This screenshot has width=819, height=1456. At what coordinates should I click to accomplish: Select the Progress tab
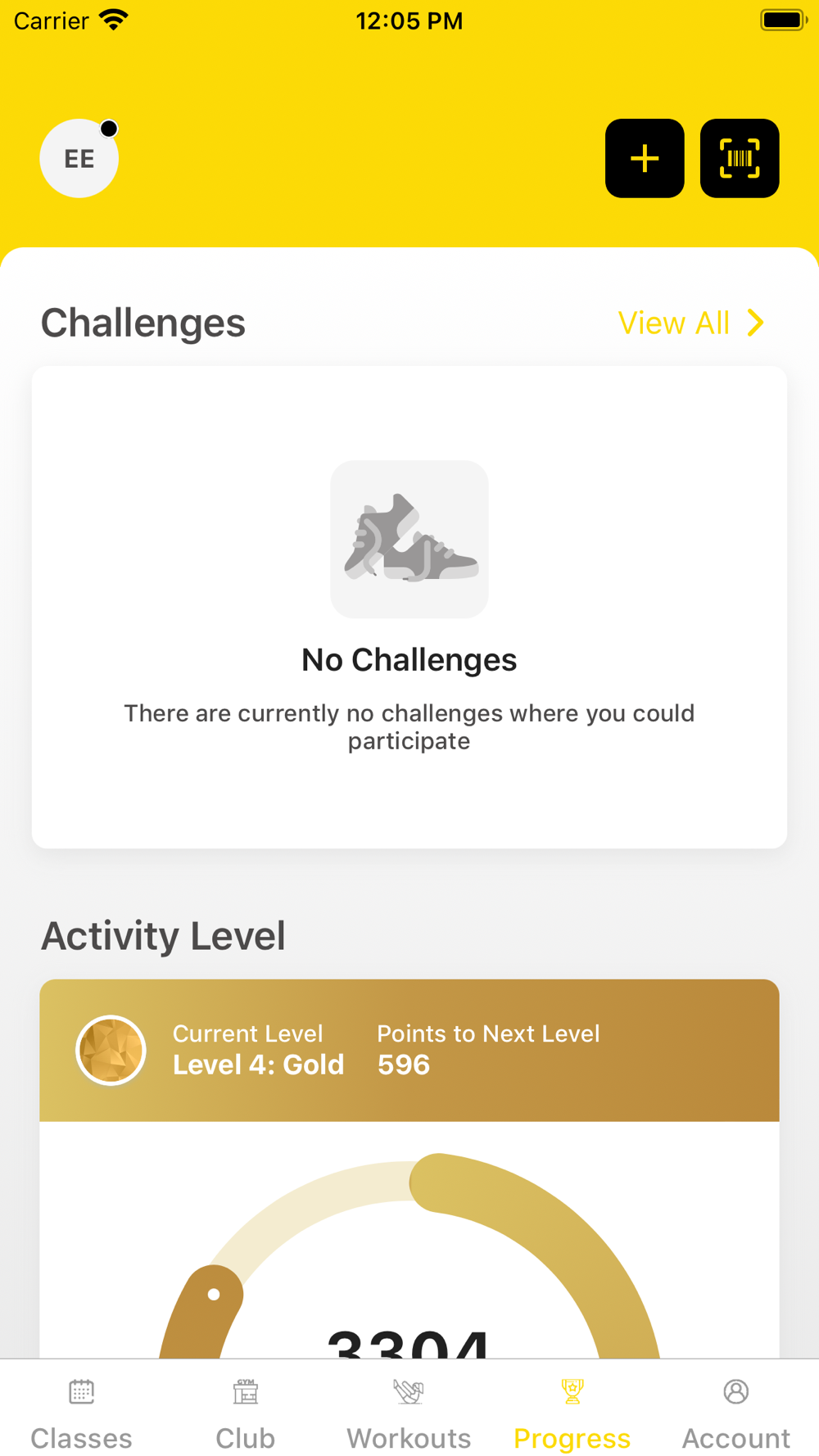[x=572, y=1412]
